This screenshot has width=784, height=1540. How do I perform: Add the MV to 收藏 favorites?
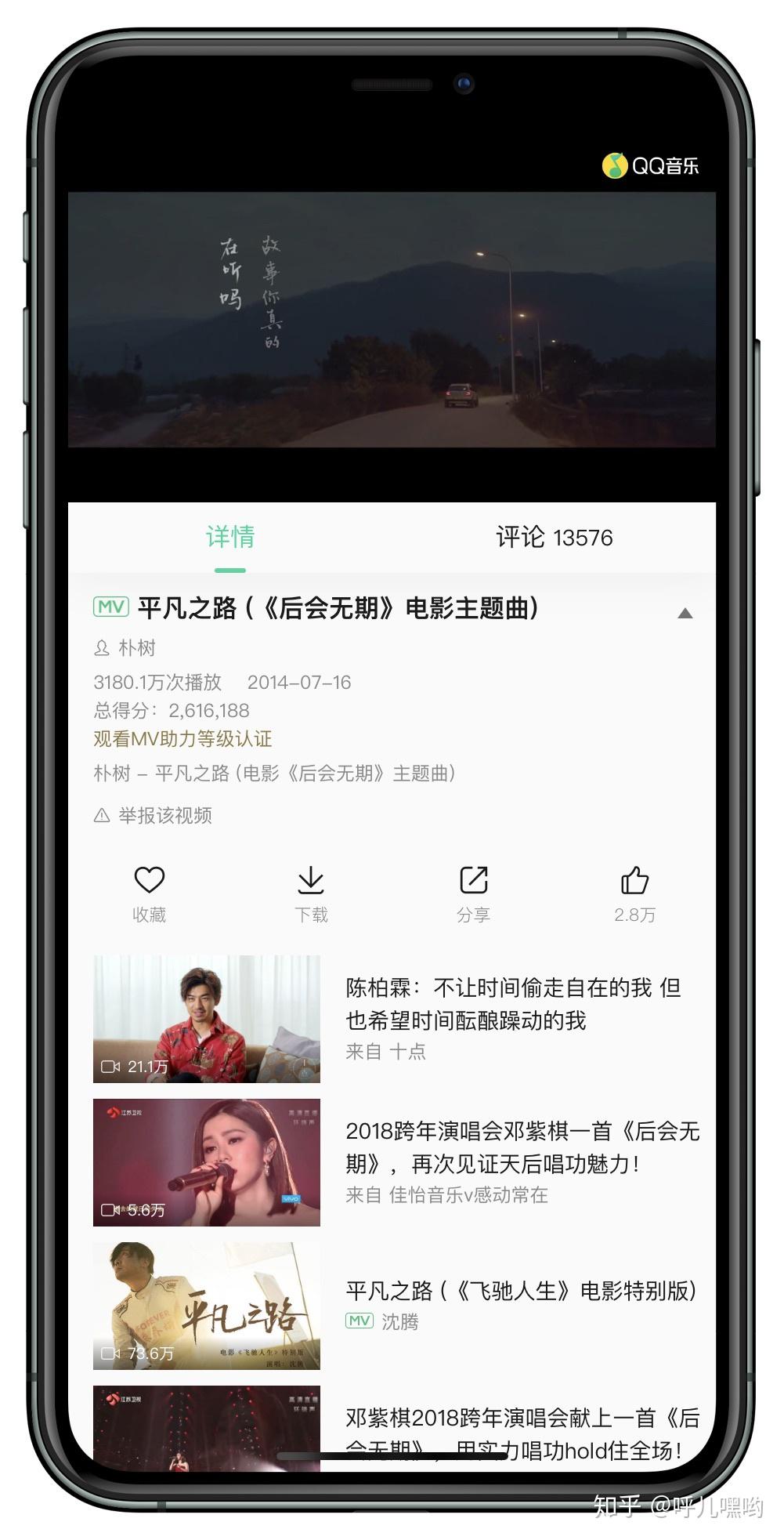click(149, 892)
